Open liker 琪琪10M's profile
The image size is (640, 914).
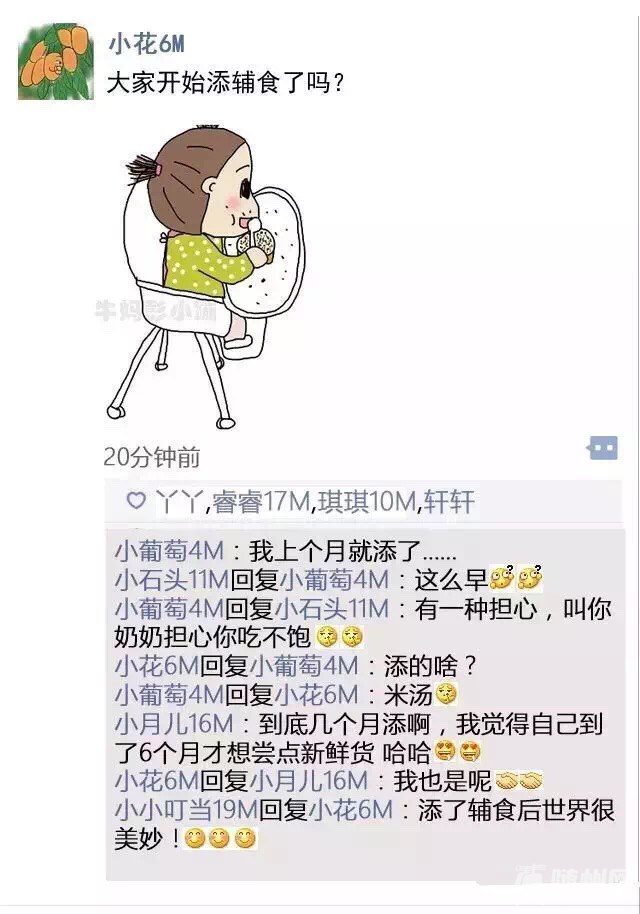point(366,502)
